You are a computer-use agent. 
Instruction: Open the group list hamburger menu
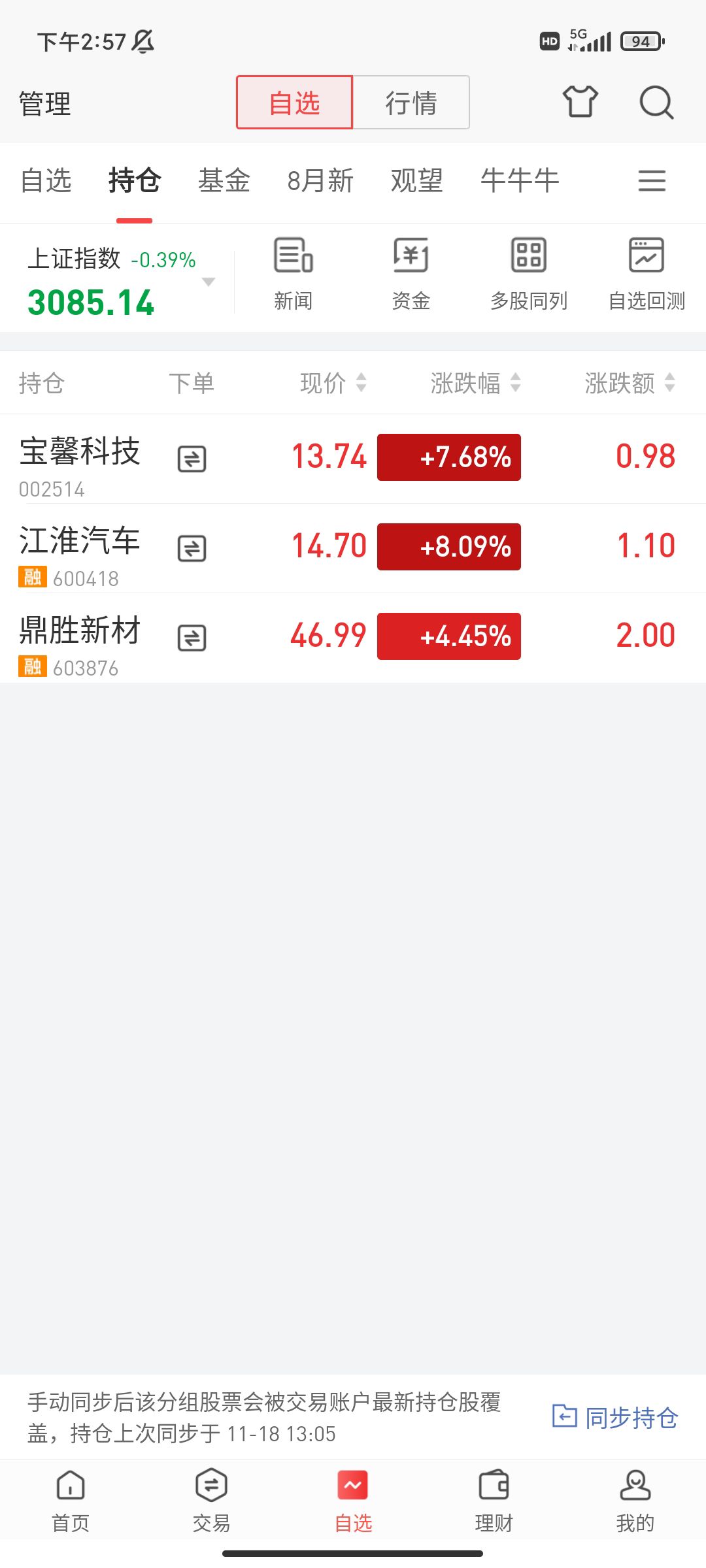pos(652,180)
